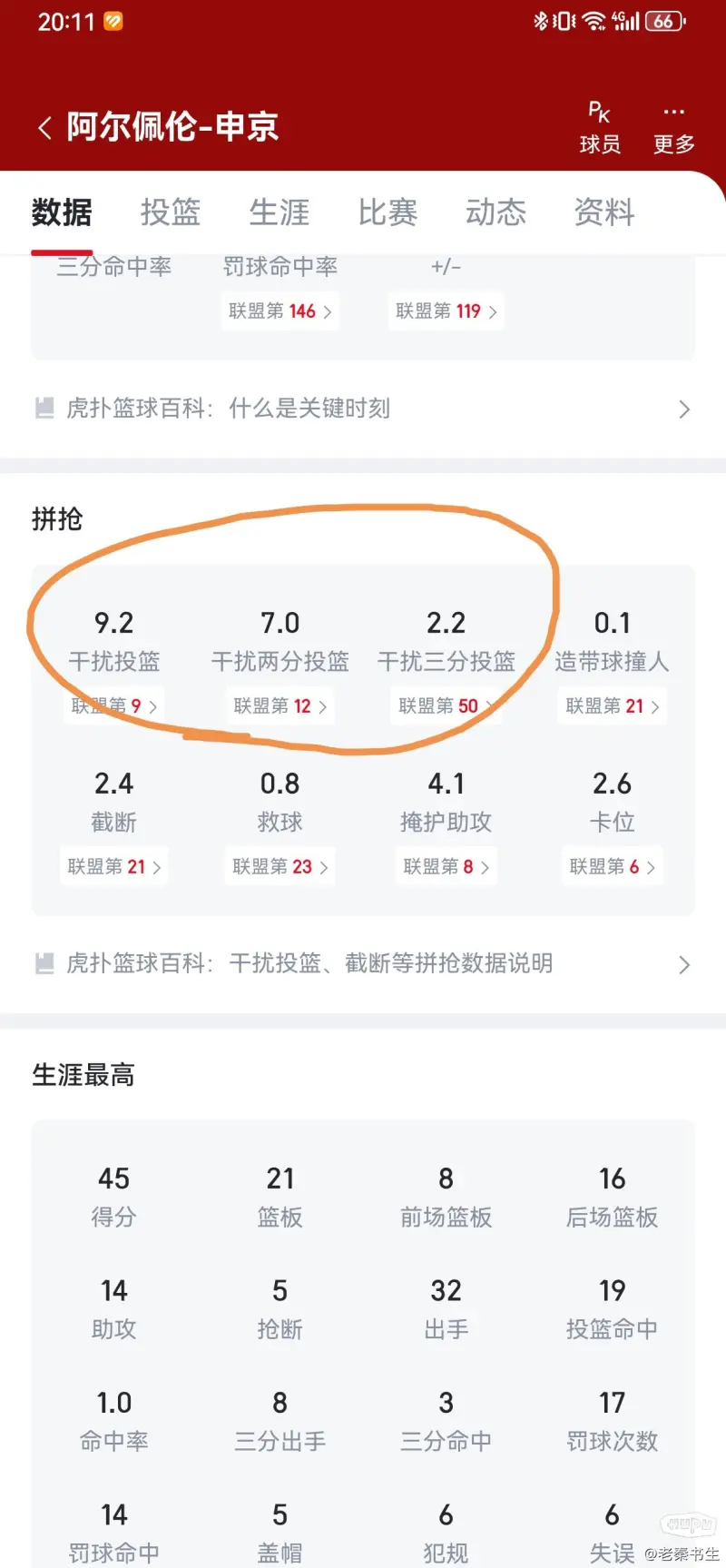The height and width of the screenshot is (1568, 726).
Task: View 干扰三分投篮 league rank 50
Action: [446, 706]
